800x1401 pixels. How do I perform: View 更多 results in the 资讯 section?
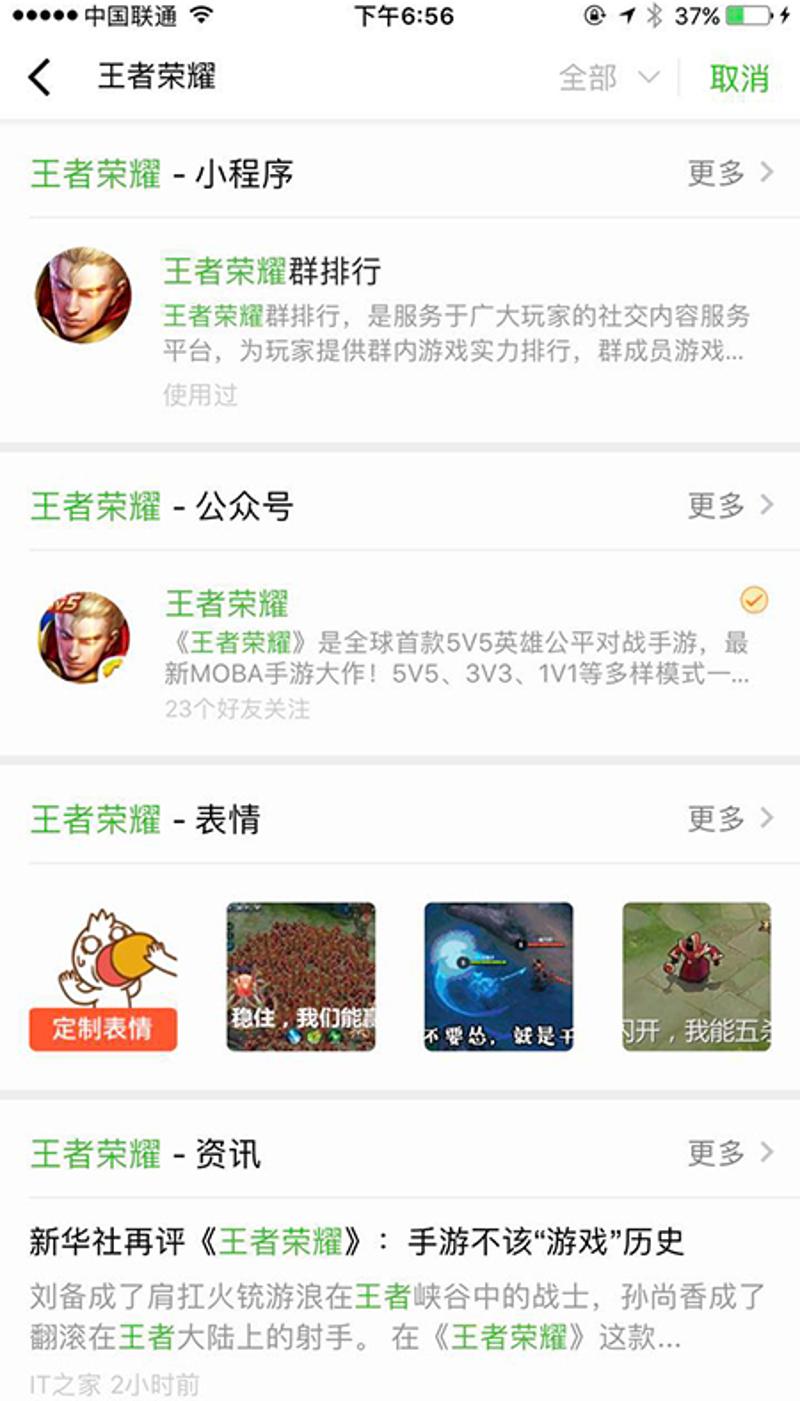click(731, 1152)
